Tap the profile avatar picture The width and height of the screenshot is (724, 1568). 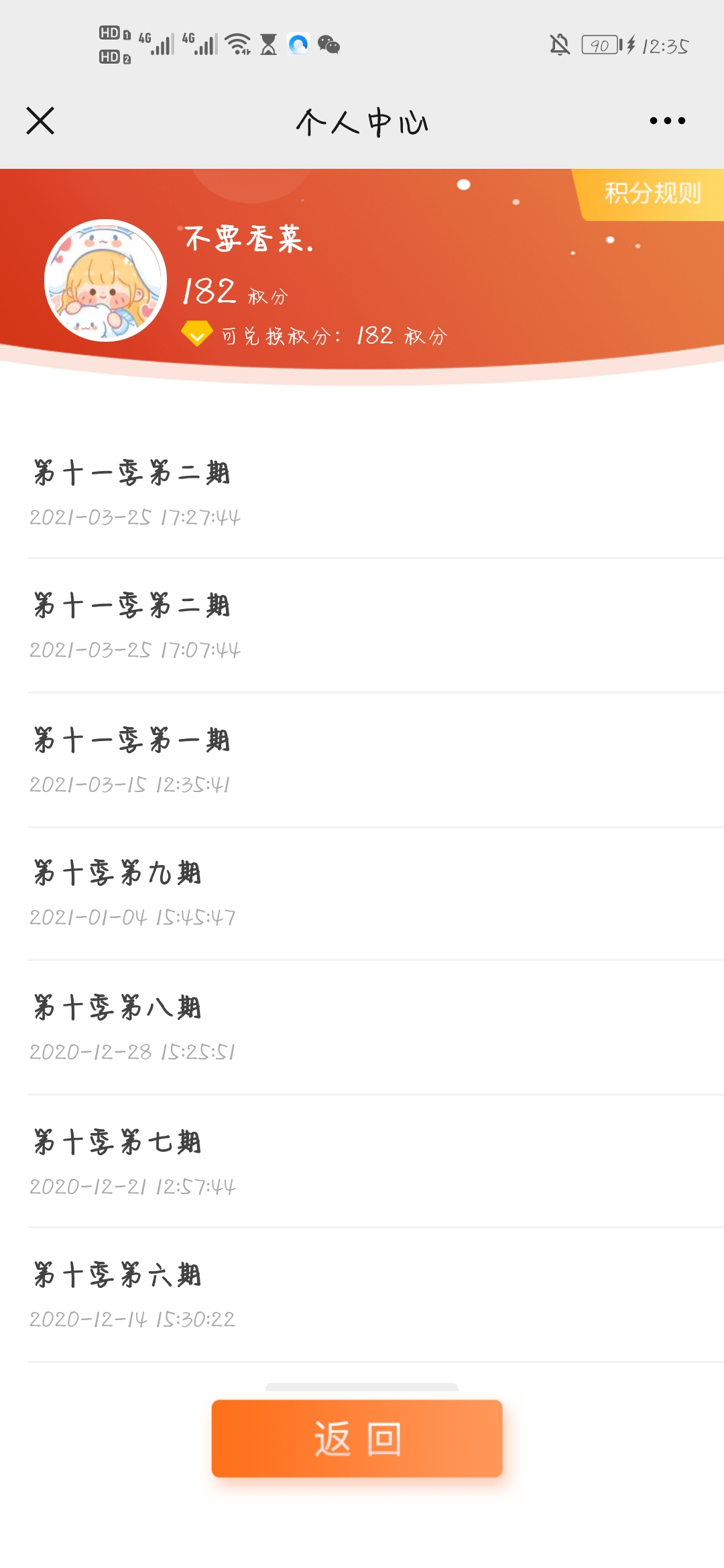pyautogui.click(x=105, y=280)
